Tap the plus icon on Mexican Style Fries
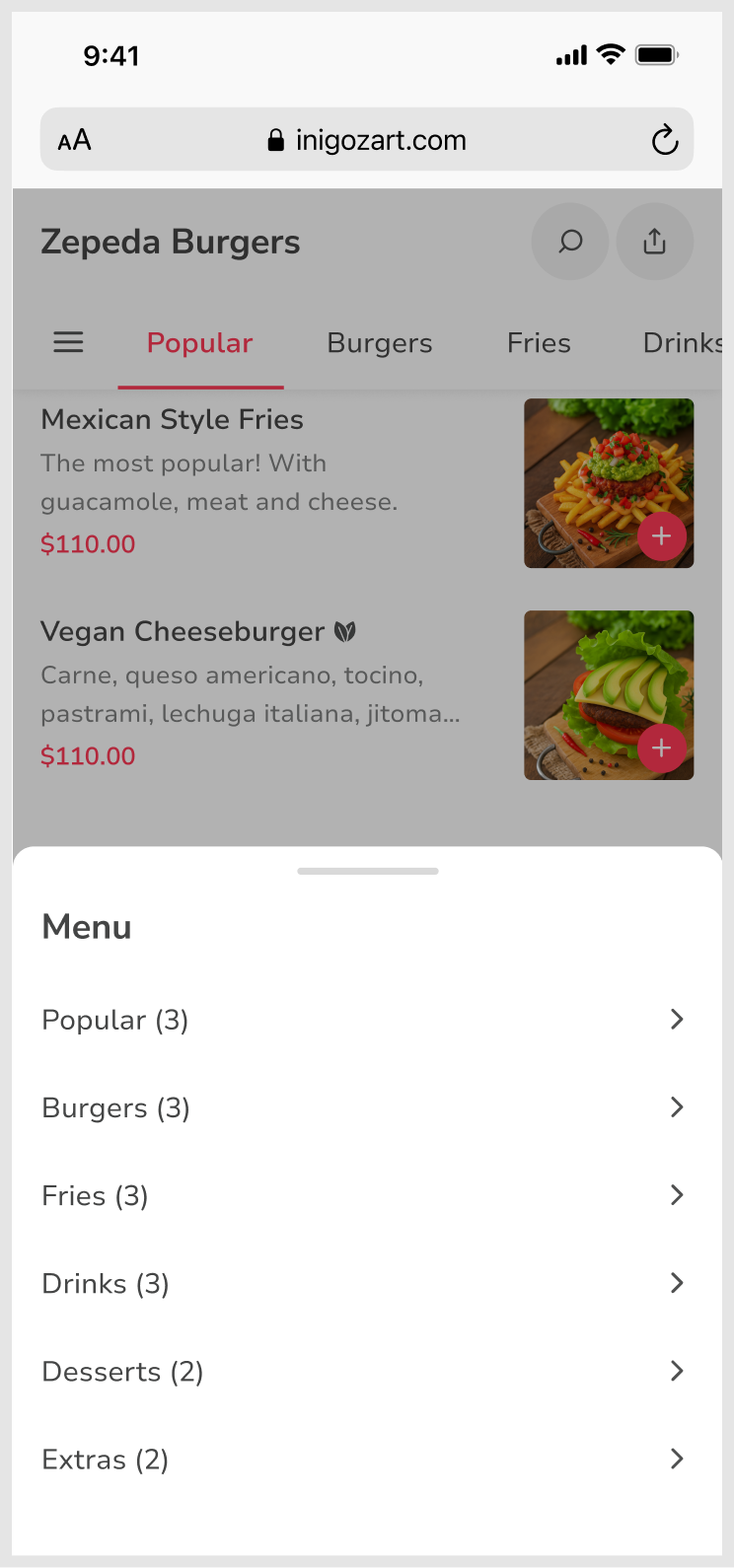 pyautogui.click(x=662, y=535)
